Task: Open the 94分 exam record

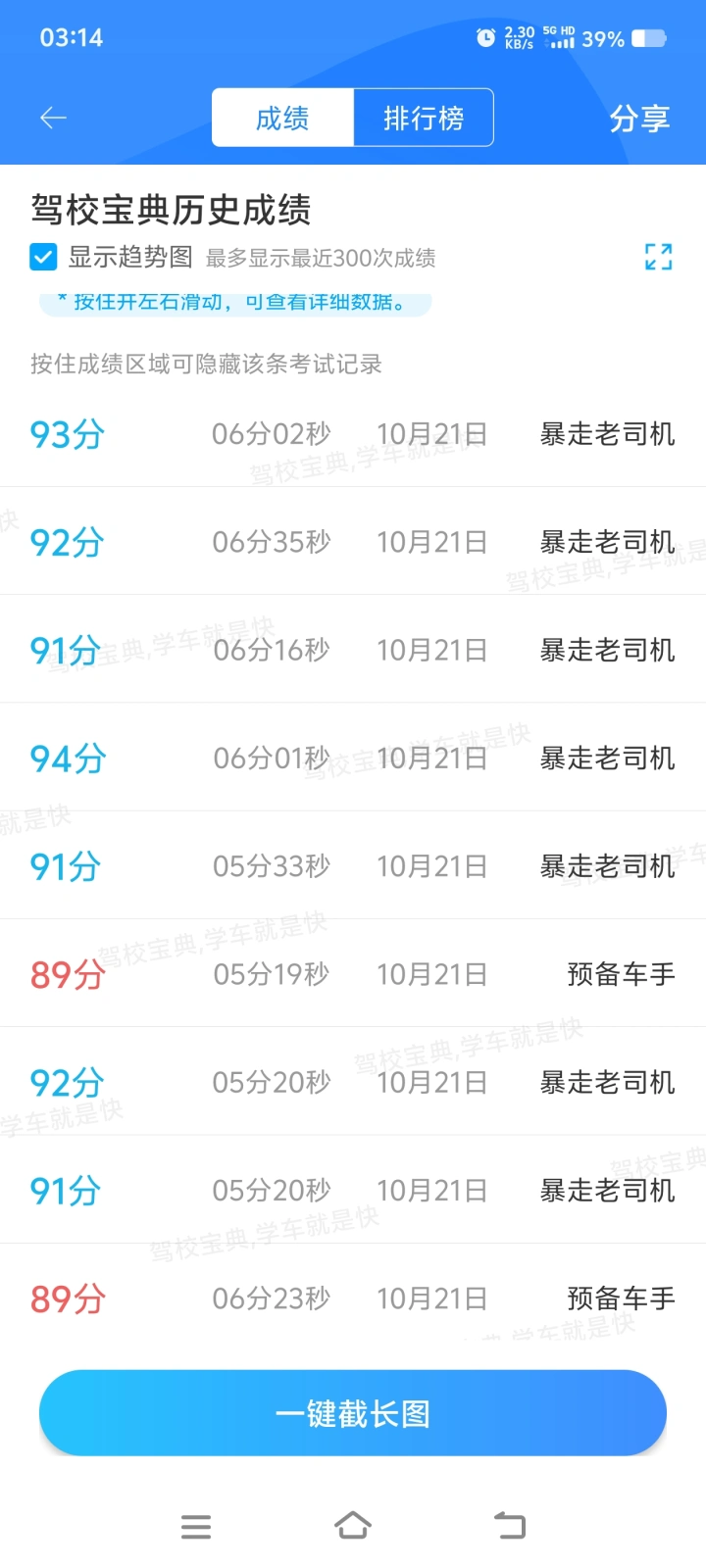Action: click(353, 758)
